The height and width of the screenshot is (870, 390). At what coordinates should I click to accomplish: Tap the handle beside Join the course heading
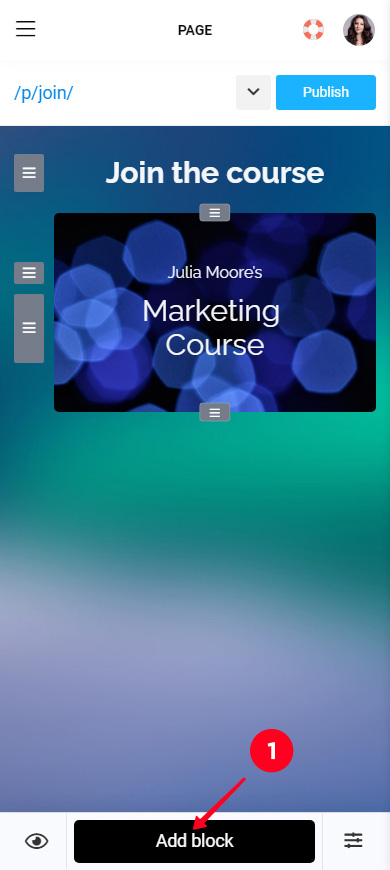(x=29, y=173)
